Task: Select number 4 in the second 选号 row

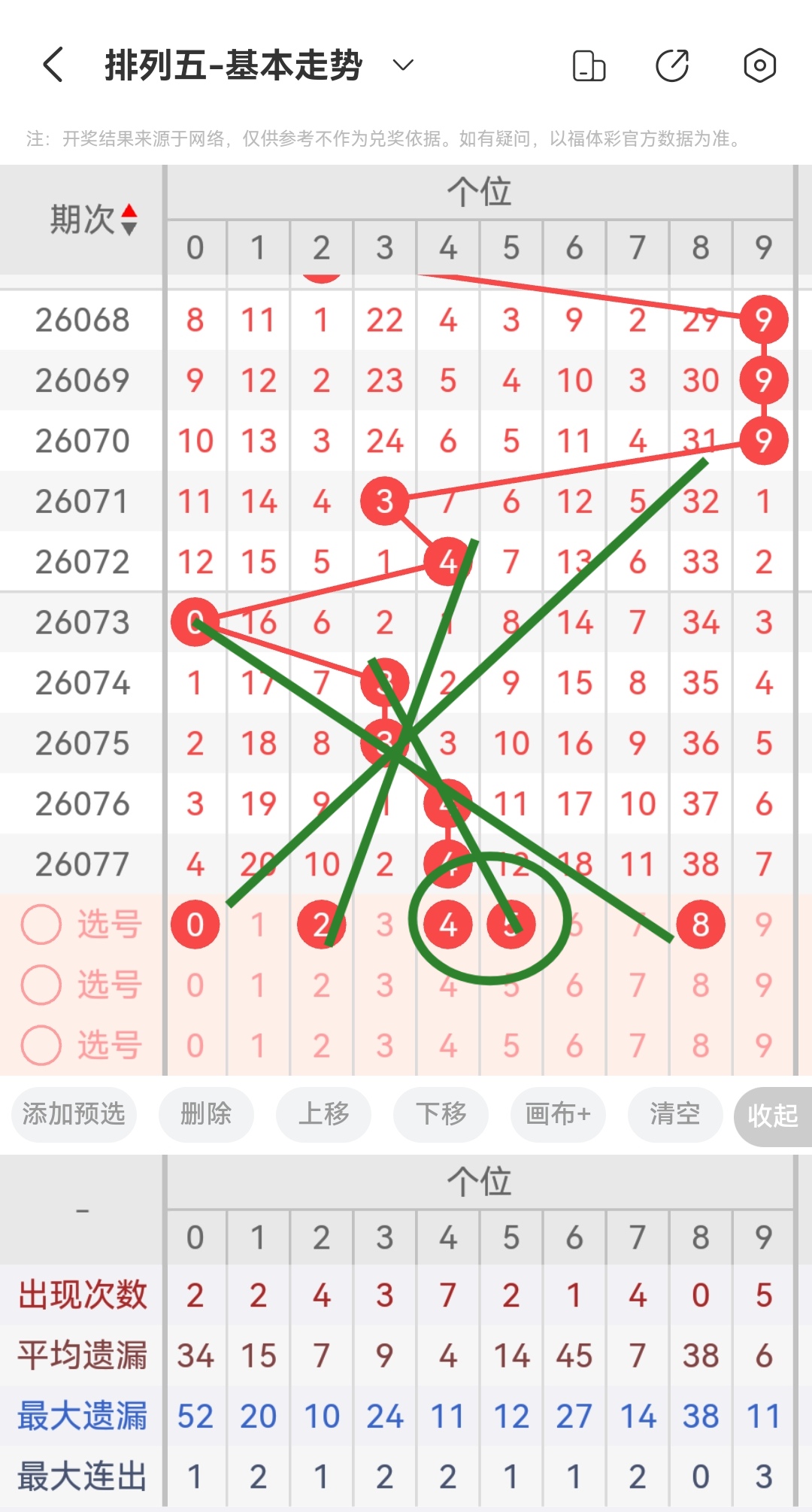Action: coord(447,984)
